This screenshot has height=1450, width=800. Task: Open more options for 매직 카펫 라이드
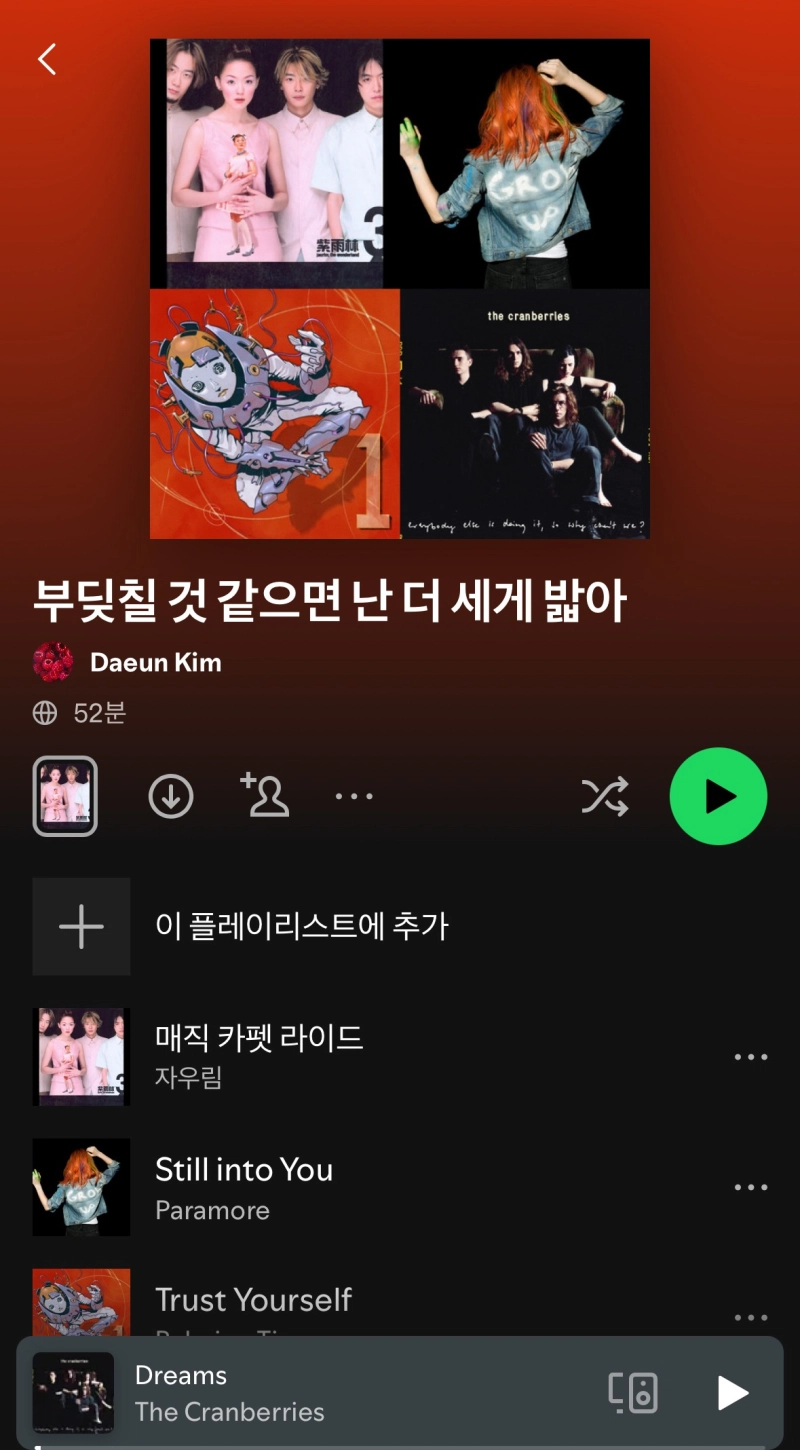click(750, 1057)
